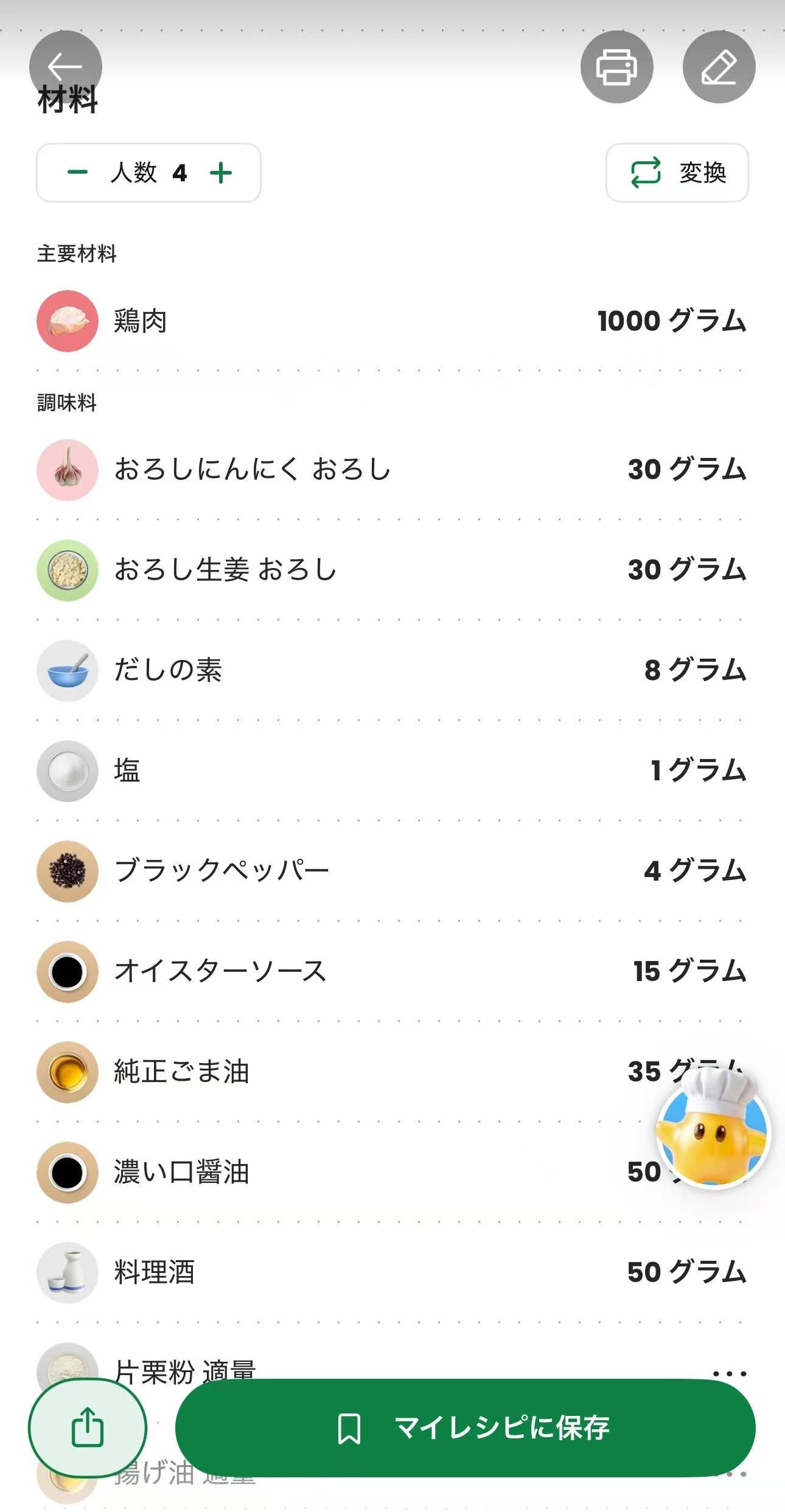The width and height of the screenshot is (785, 1512).
Task: Print this recipe
Action: tap(616, 67)
